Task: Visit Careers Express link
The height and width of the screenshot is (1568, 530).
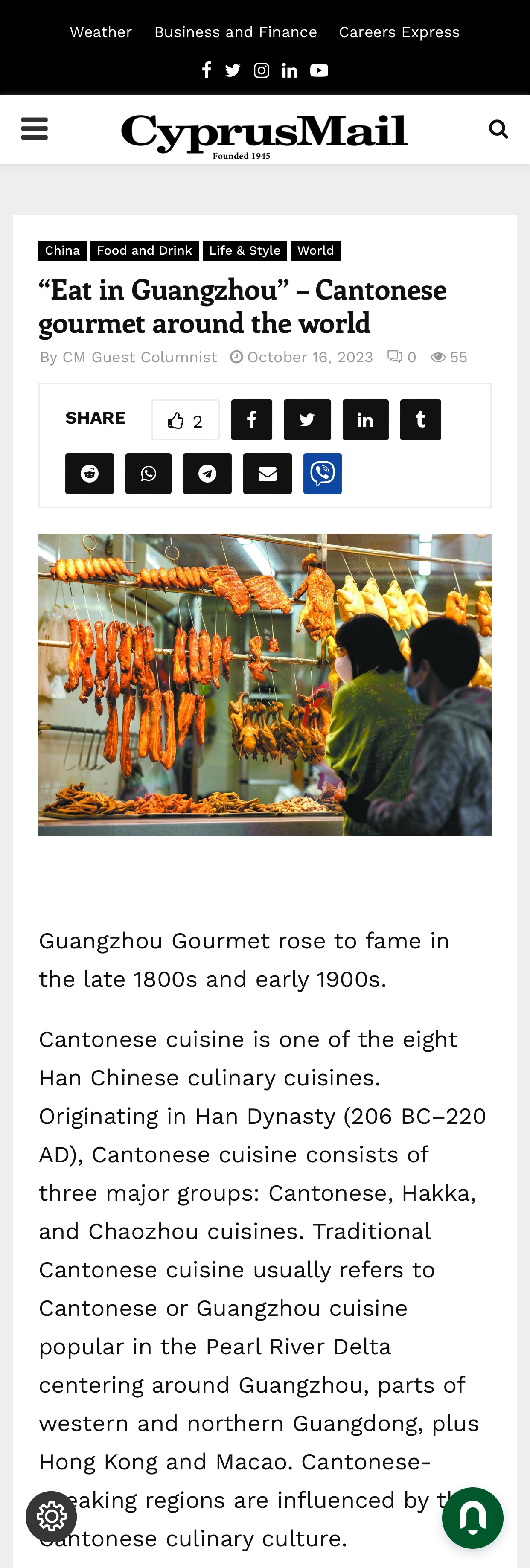Action: (x=399, y=32)
